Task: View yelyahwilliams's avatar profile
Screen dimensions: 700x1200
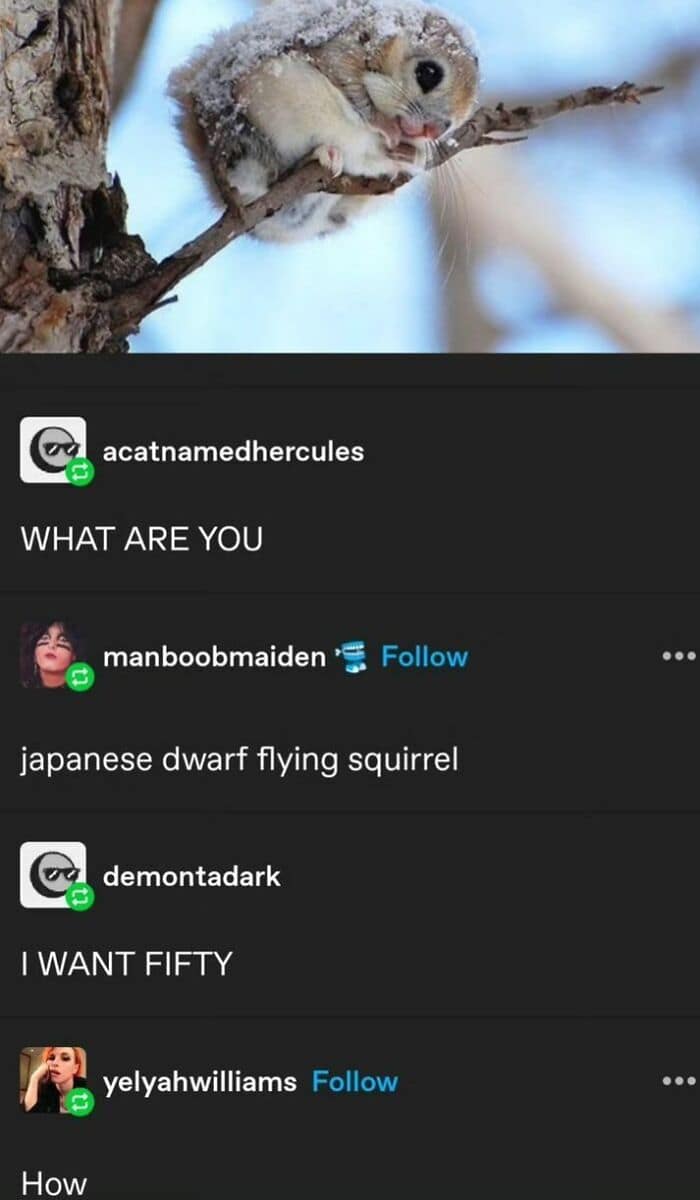Action: tap(52, 1079)
